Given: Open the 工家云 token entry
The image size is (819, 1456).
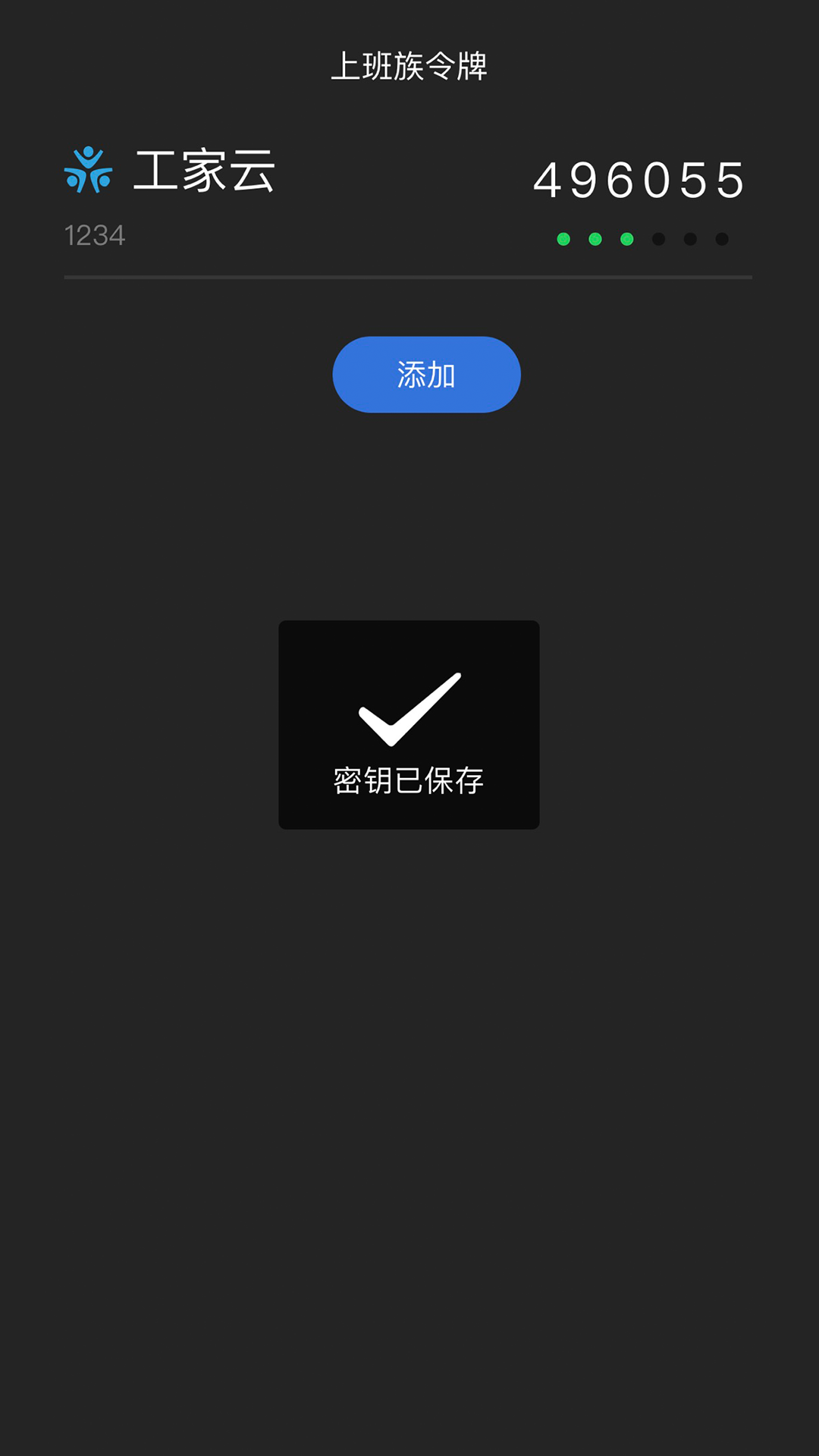Looking at the screenshot, I should [x=205, y=171].
